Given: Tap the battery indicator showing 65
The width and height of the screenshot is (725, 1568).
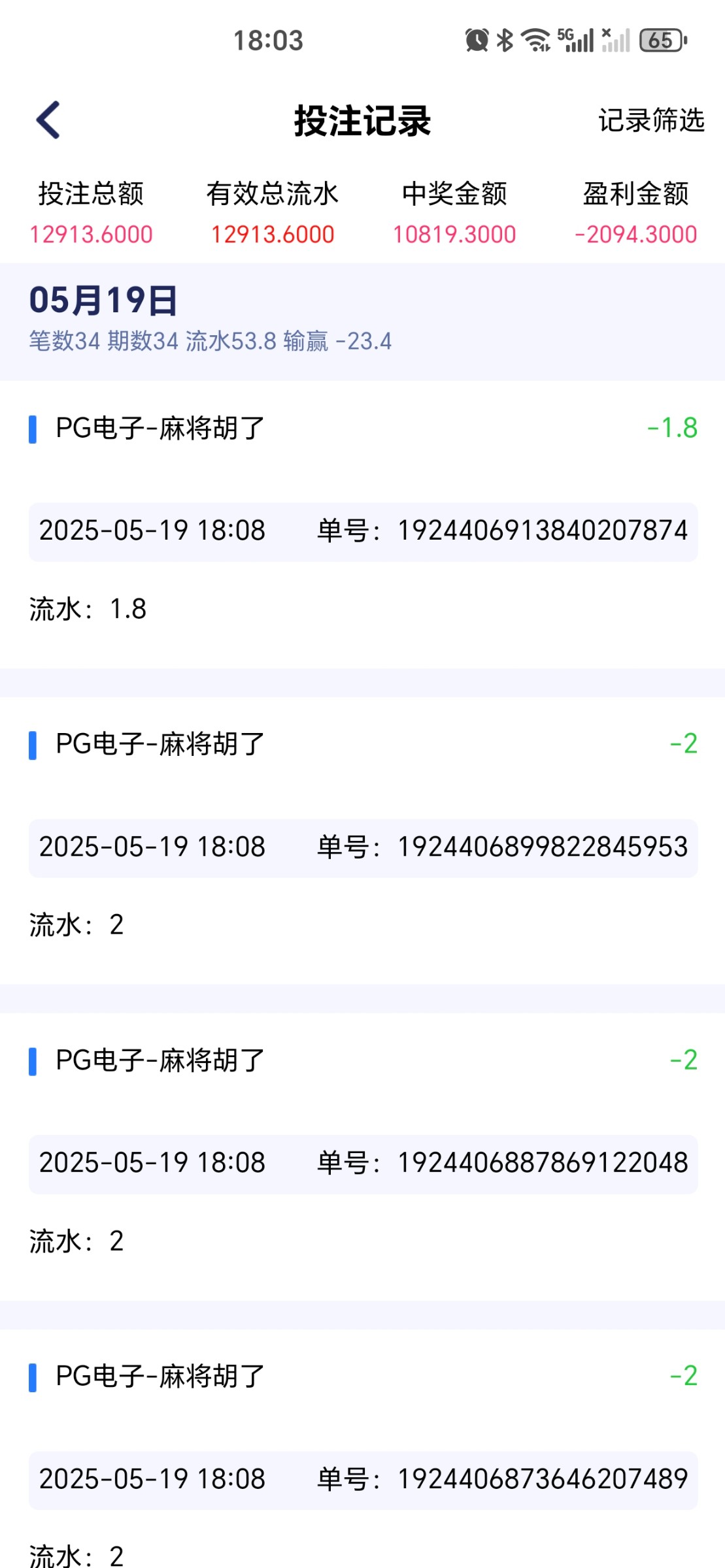Looking at the screenshot, I should (660, 41).
